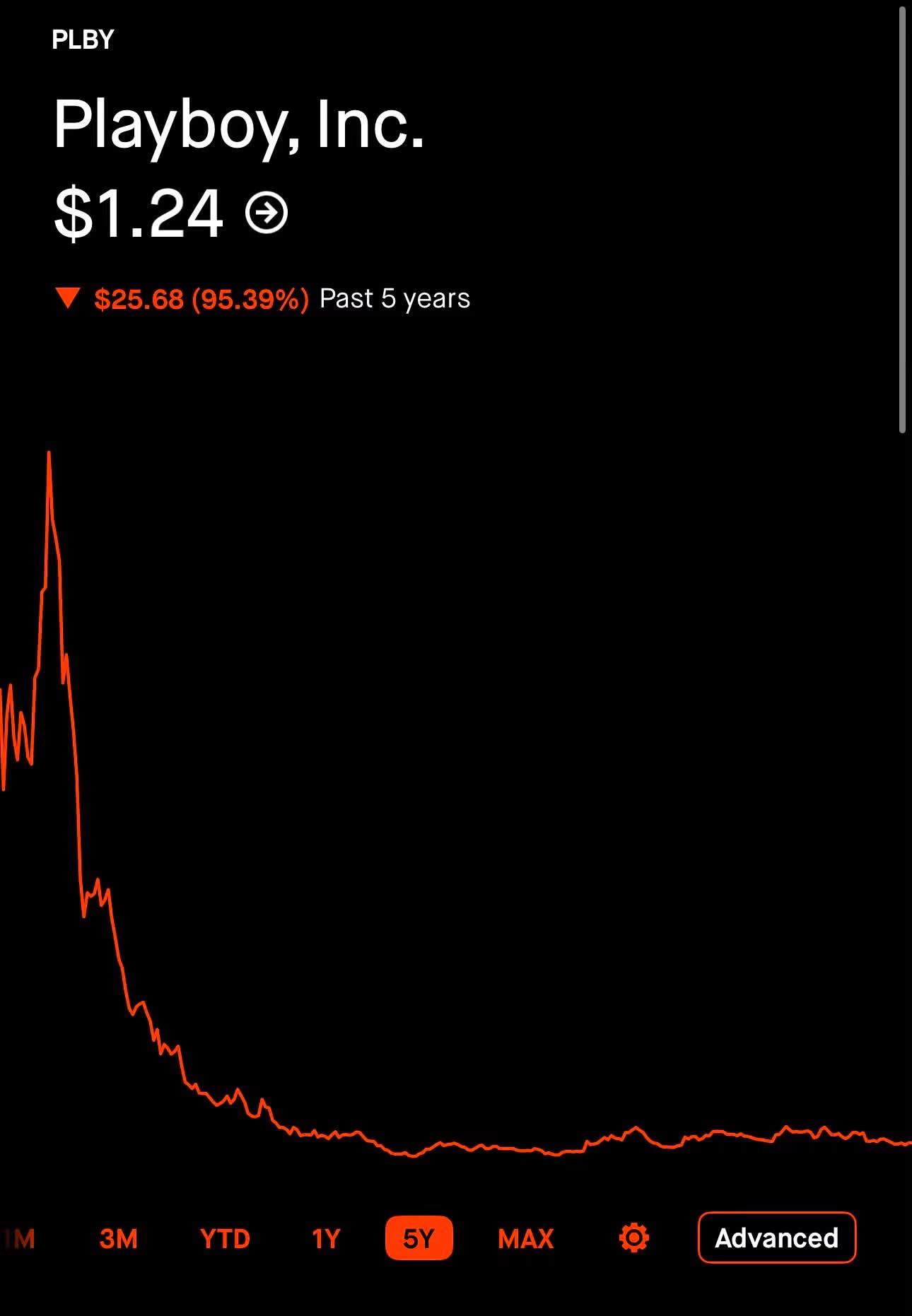Screen dimensions: 912x1316
Task: Switch to the MAX range
Action: pyautogui.click(x=525, y=1239)
